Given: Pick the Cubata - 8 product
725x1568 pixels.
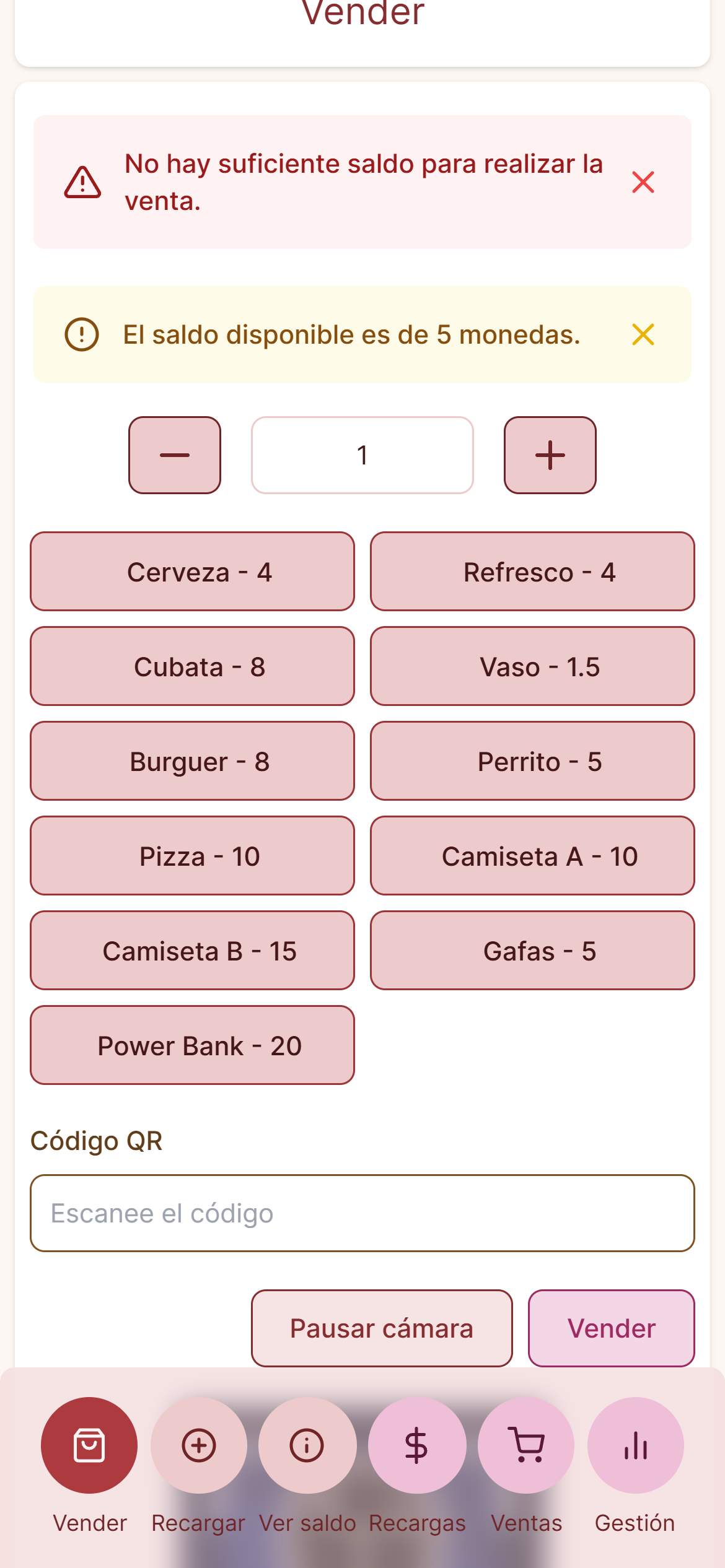Looking at the screenshot, I should point(193,666).
